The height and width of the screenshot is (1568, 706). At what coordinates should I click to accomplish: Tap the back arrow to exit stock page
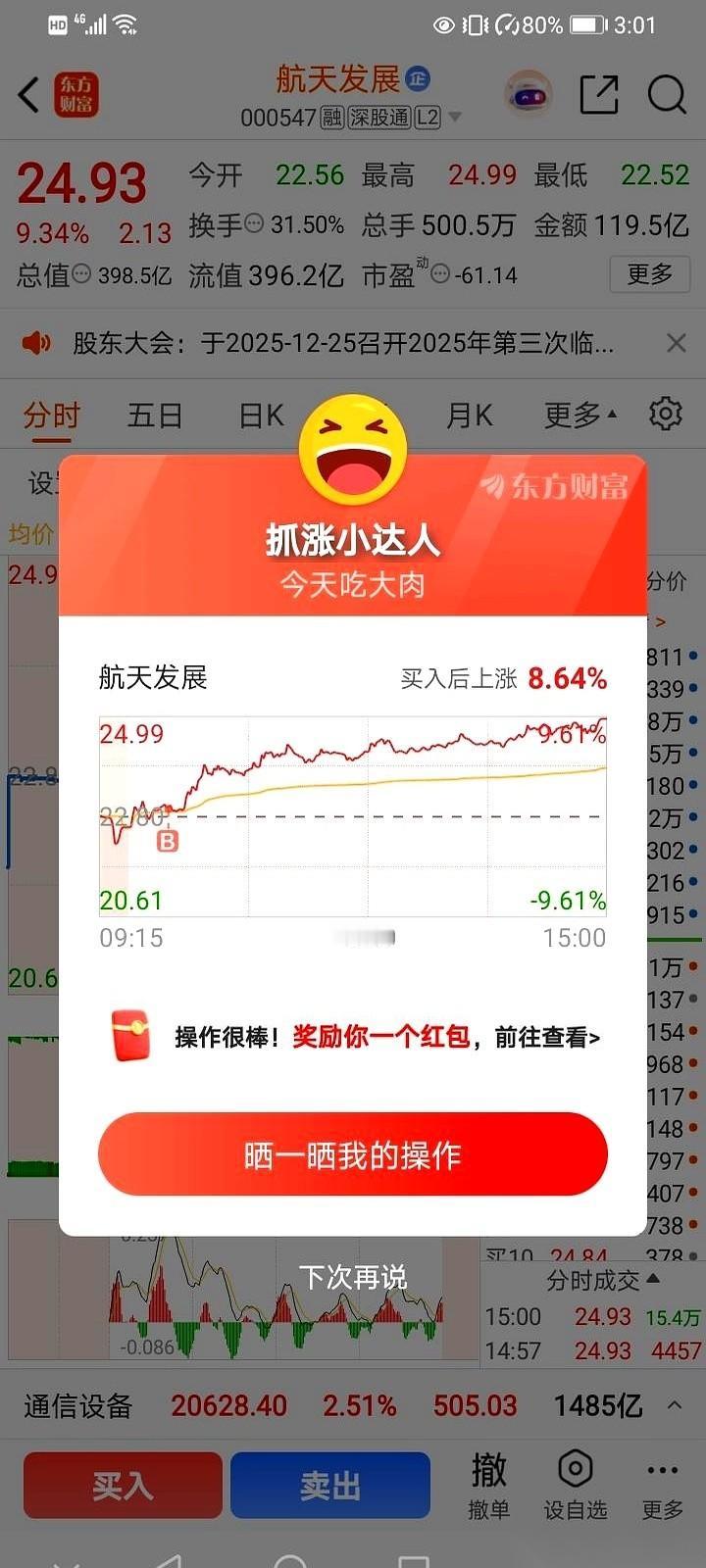click(x=25, y=95)
